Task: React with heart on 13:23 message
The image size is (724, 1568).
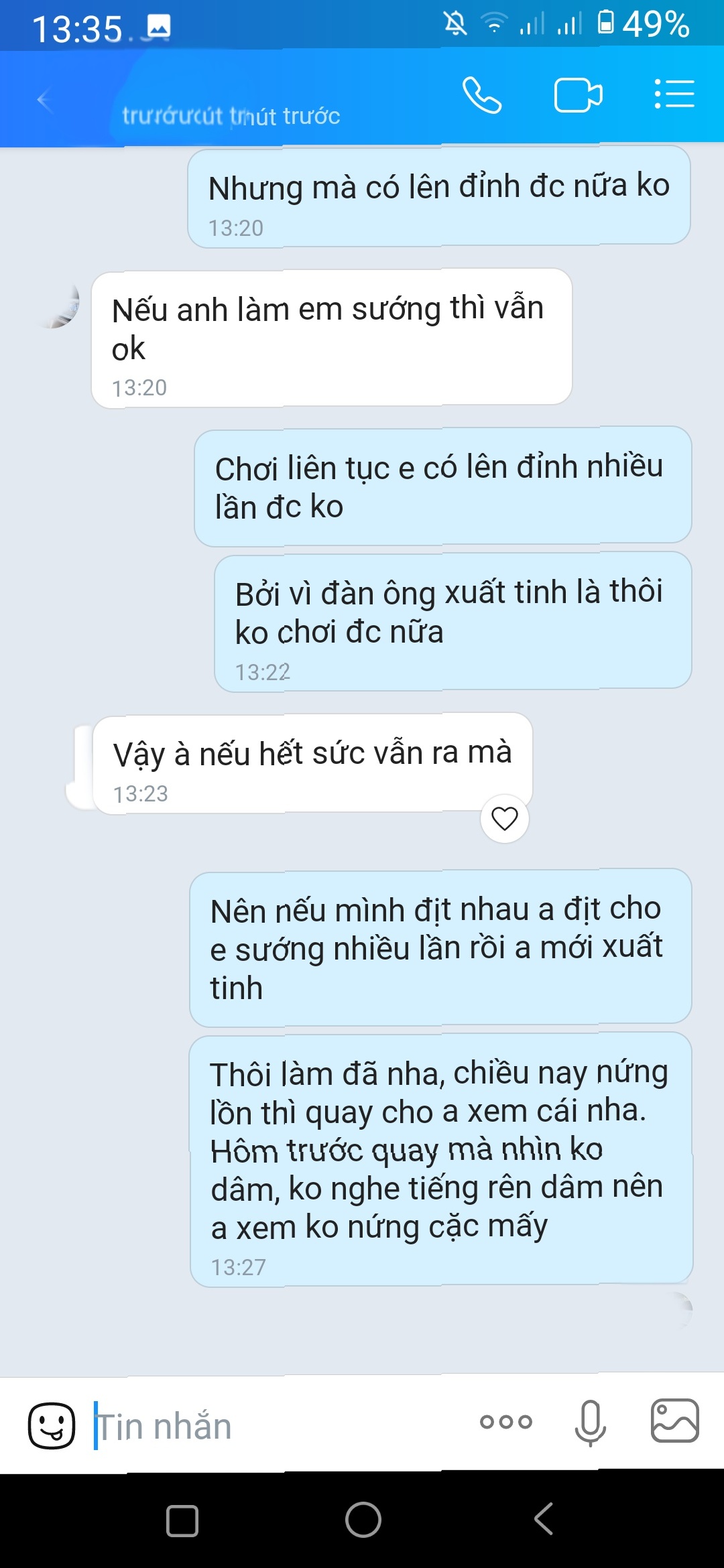Action: (505, 819)
